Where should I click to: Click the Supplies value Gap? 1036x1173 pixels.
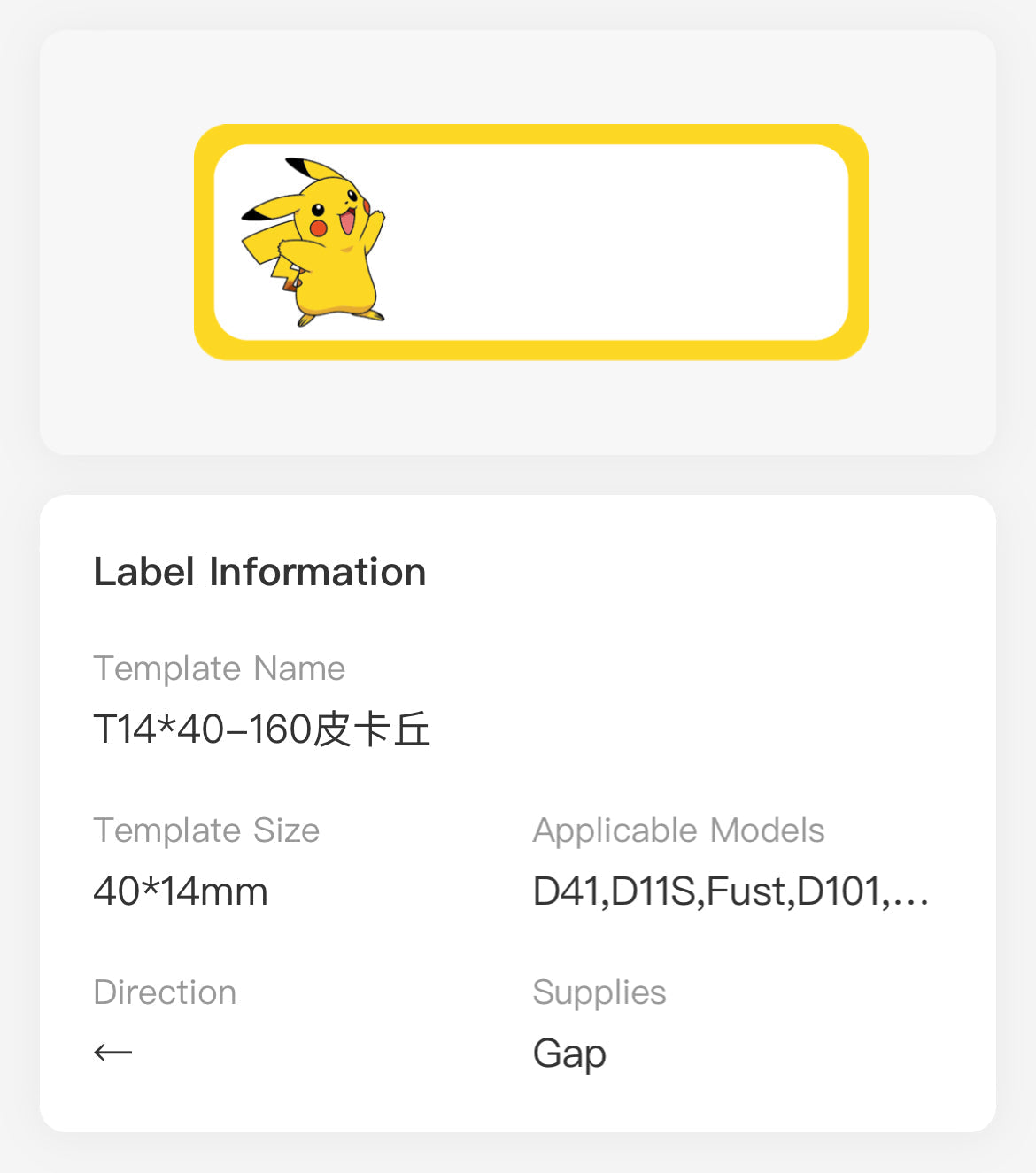pos(569,1053)
